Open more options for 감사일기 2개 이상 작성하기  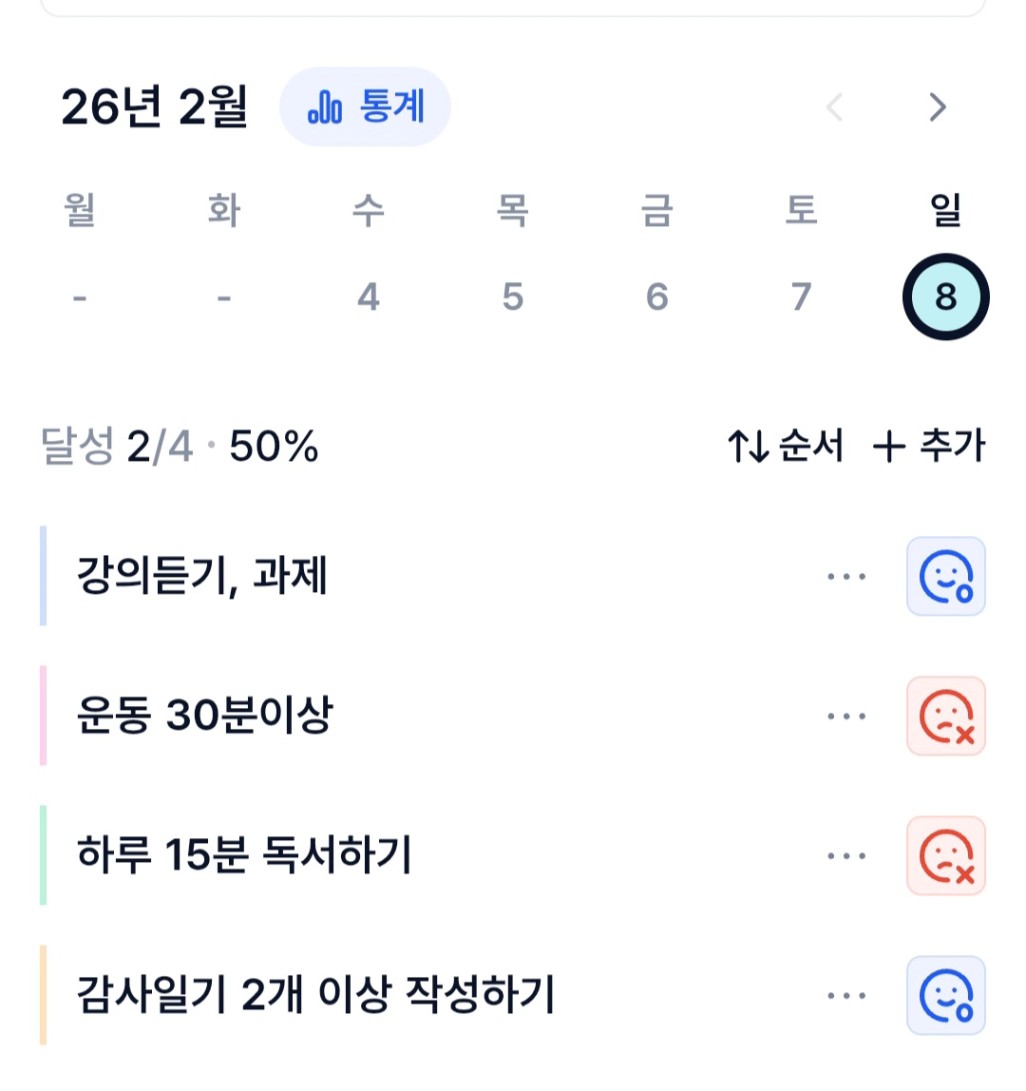[847, 996]
